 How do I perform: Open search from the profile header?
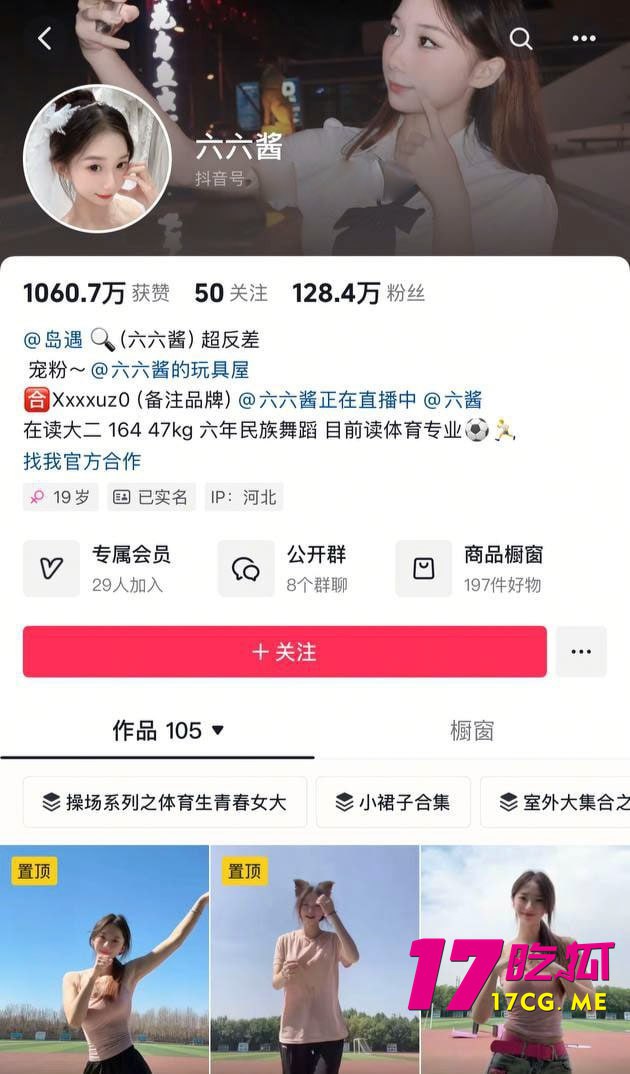521,39
